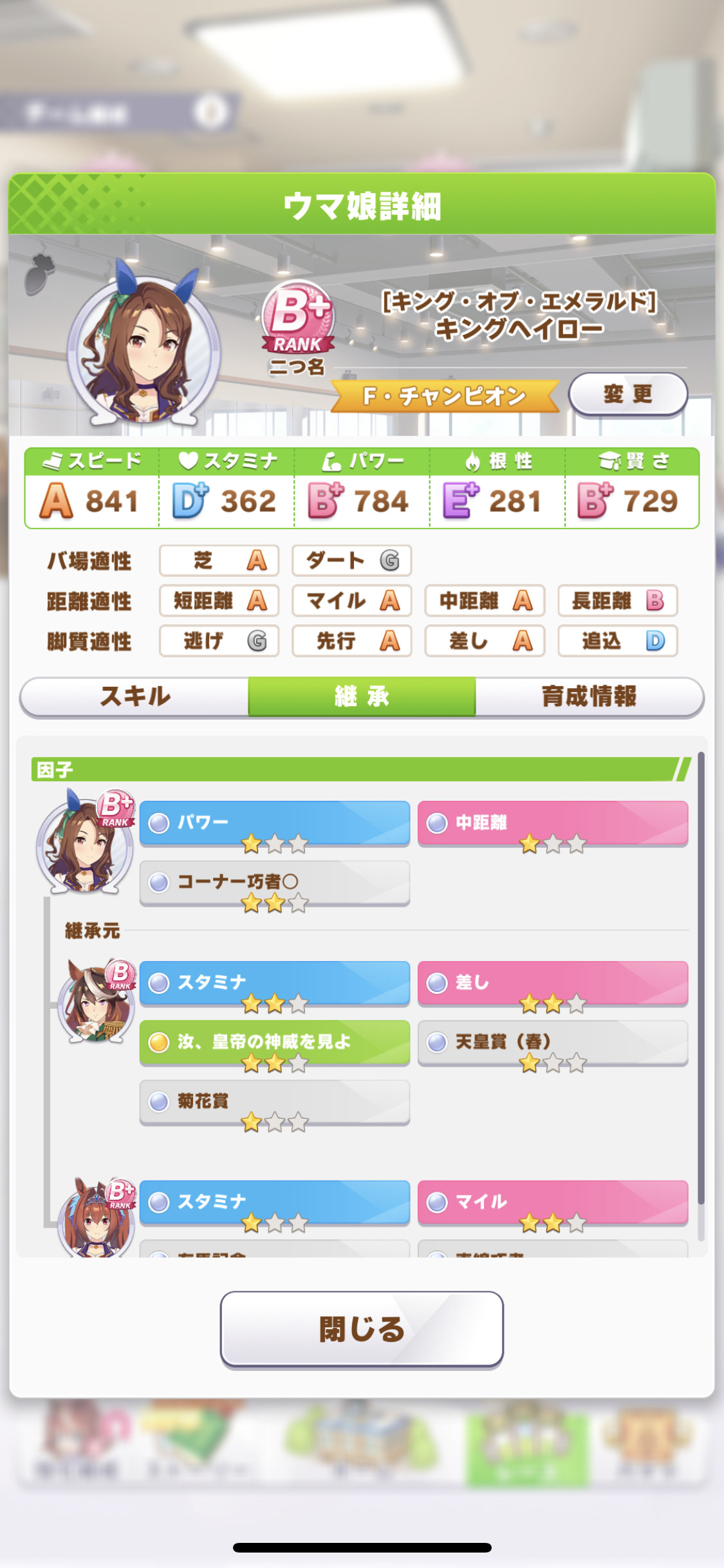Image resolution: width=724 pixels, height=1568 pixels.
Task: Select the 継承 tab
Action: (362, 696)
